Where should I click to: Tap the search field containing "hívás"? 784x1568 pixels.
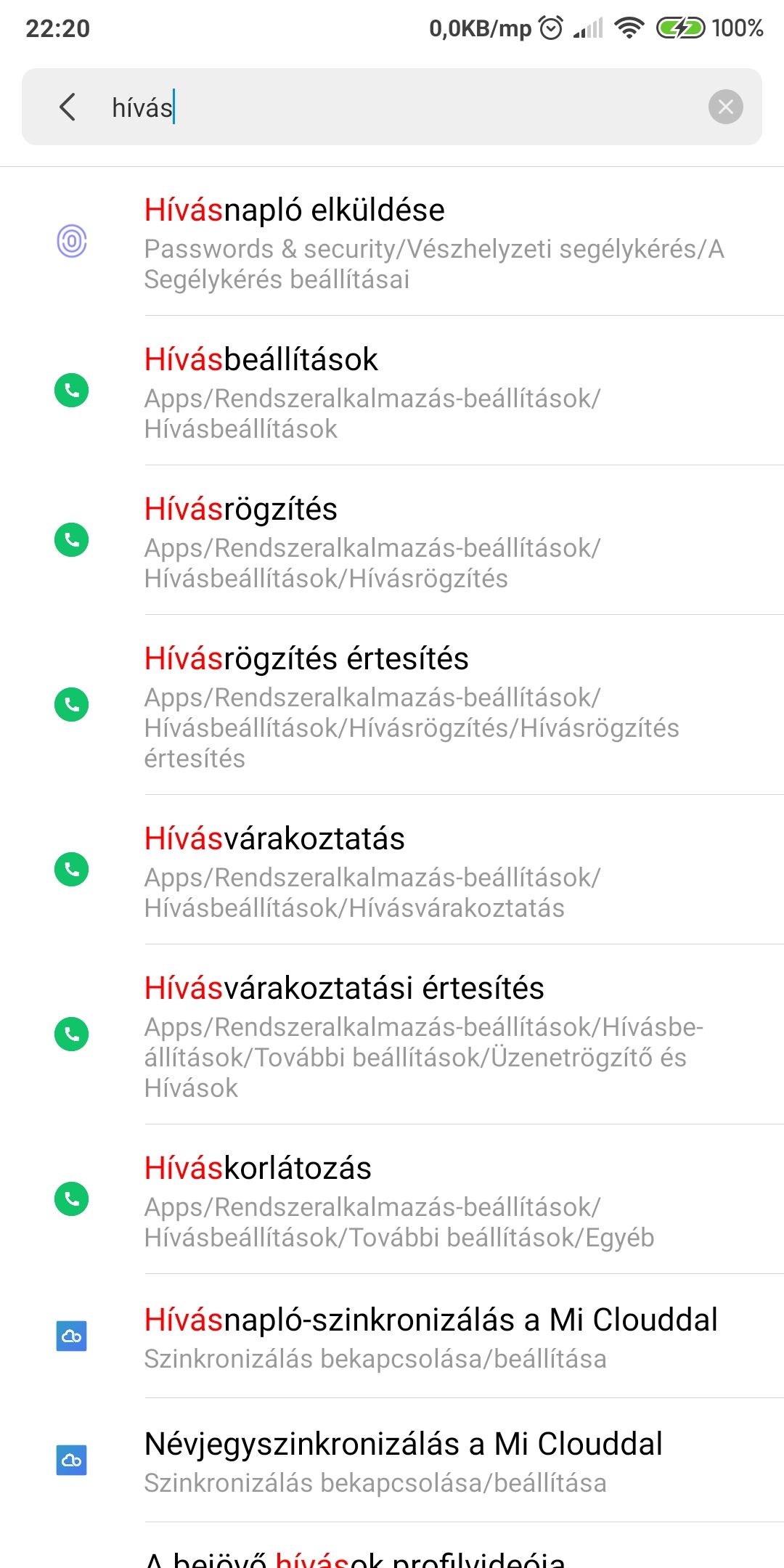(392, 107)
